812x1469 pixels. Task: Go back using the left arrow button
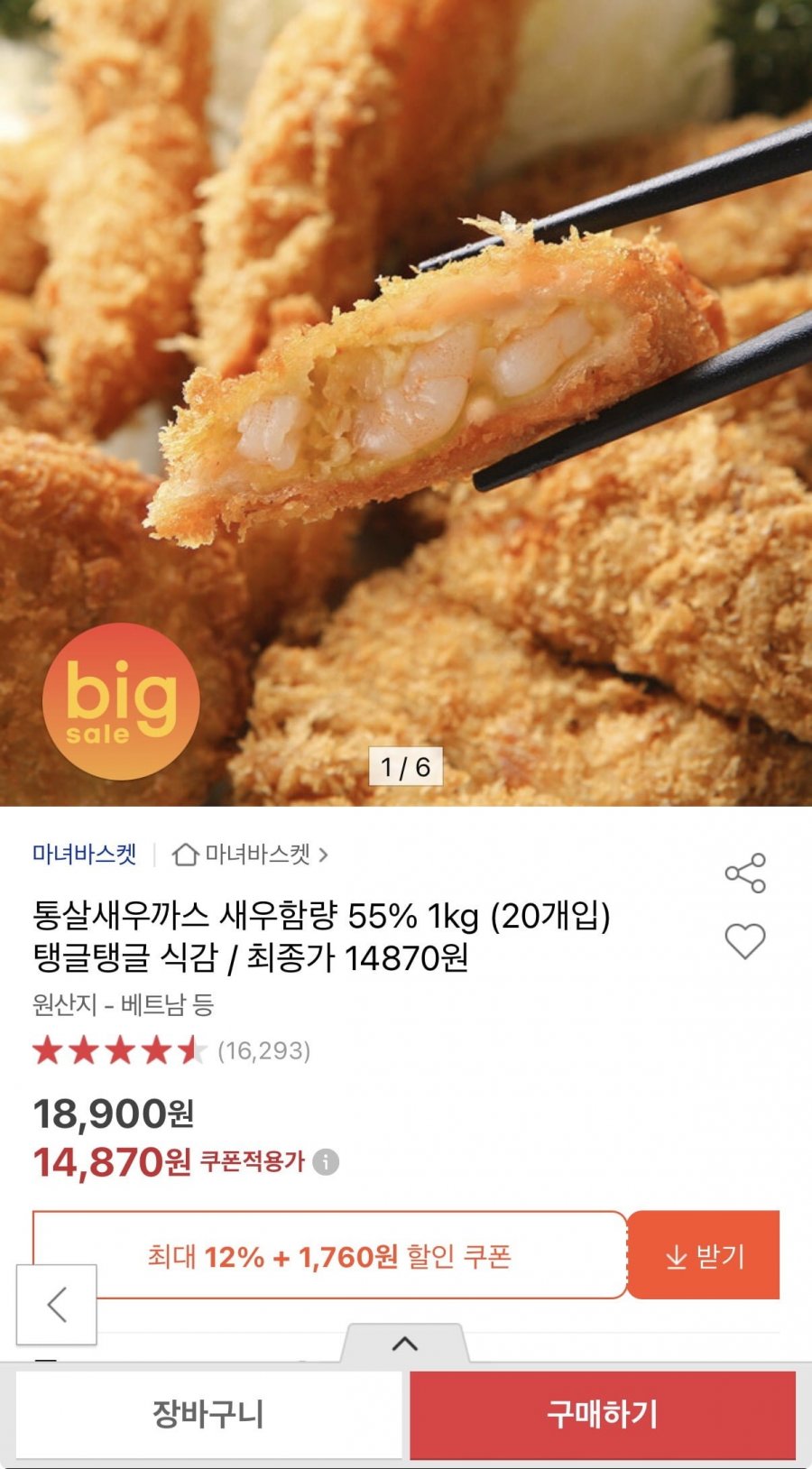pos(57,1305)
